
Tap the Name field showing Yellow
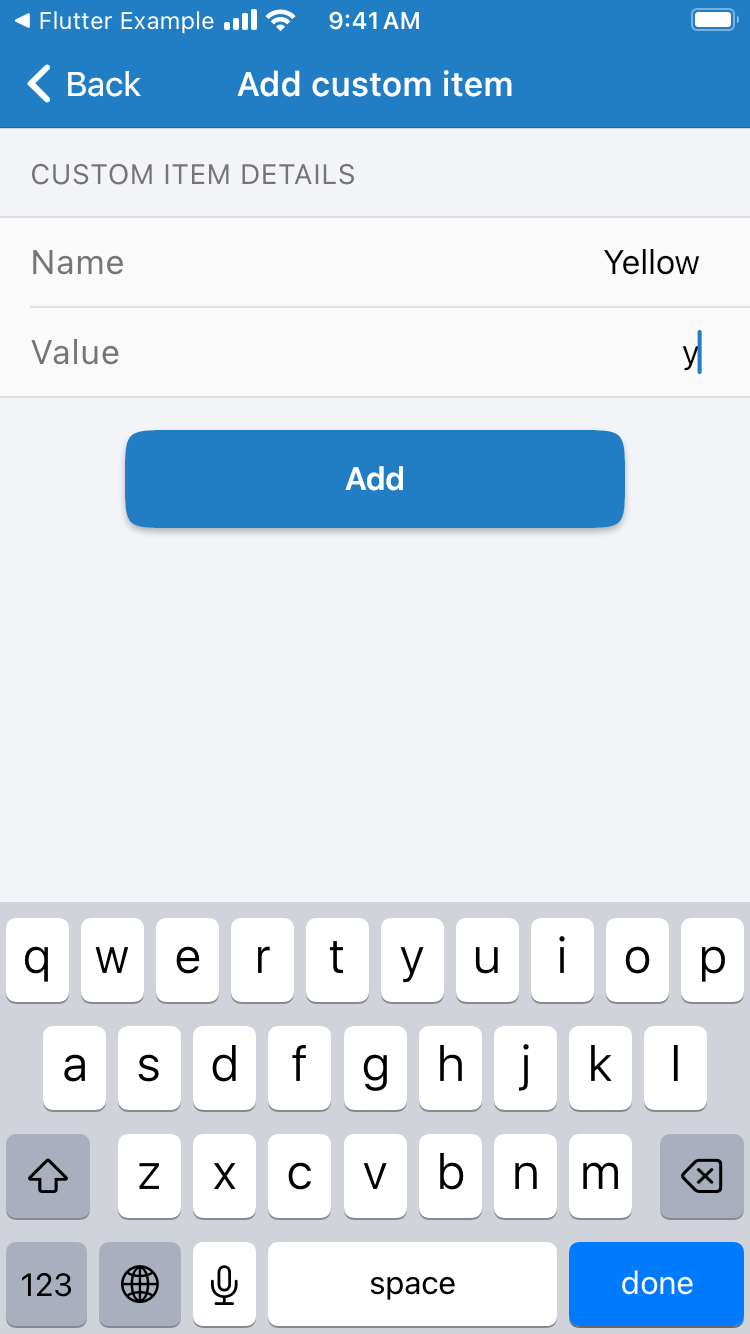click(x=375, y=262)
